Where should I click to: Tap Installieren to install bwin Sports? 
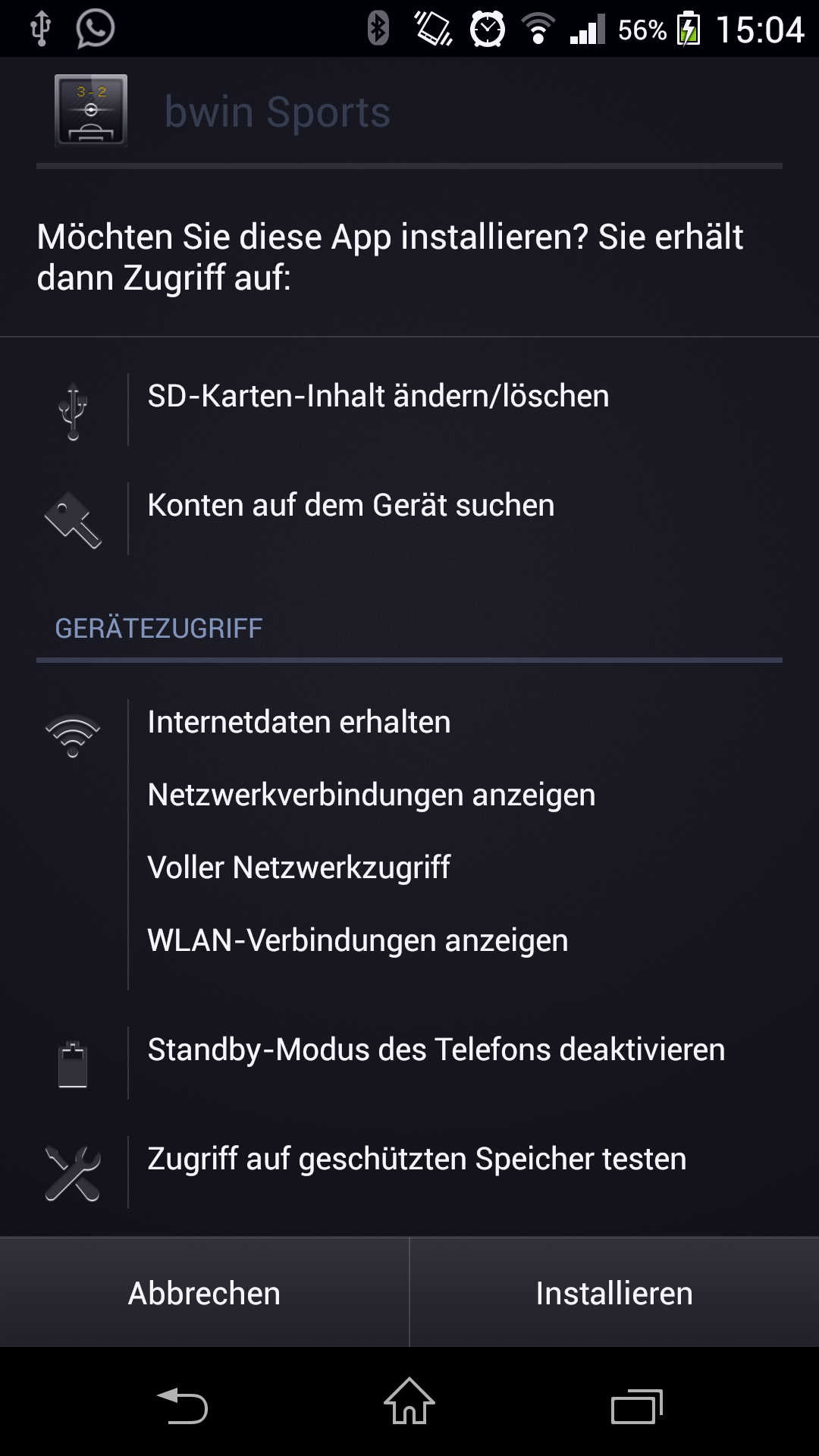[x=614, y=1293]
